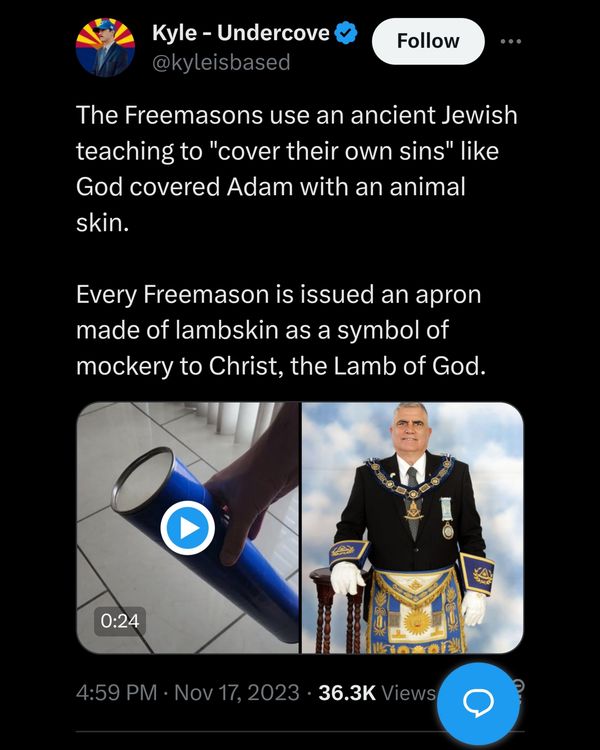
Task: Follow Kyle - Undercover's account
Action: point(428,41)
